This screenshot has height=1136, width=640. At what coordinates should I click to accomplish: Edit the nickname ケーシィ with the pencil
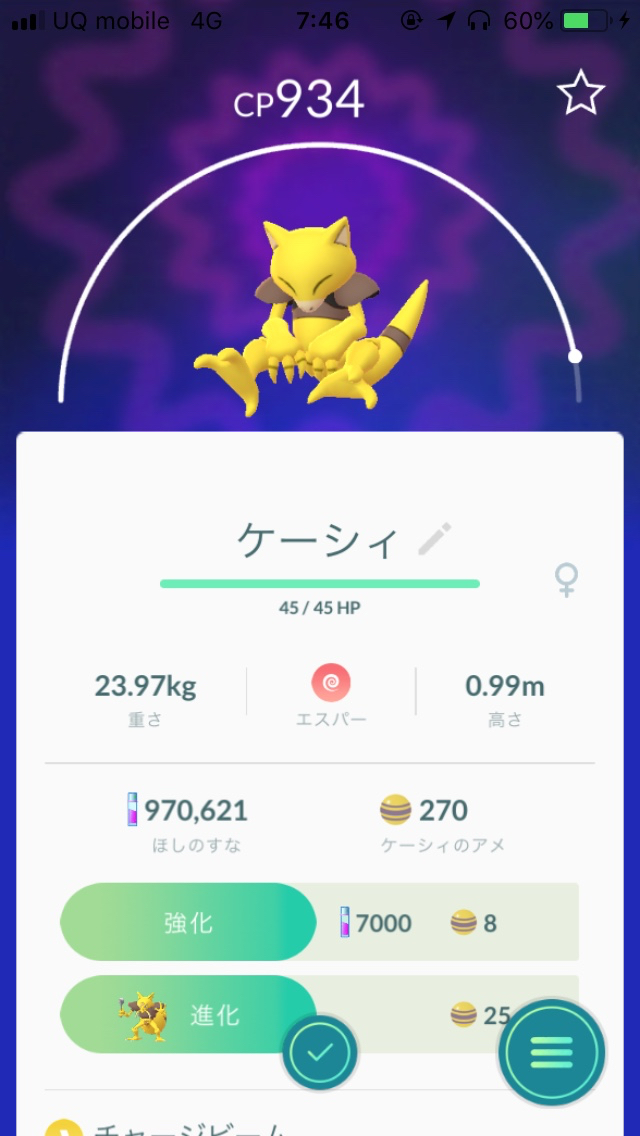point(434,540)
